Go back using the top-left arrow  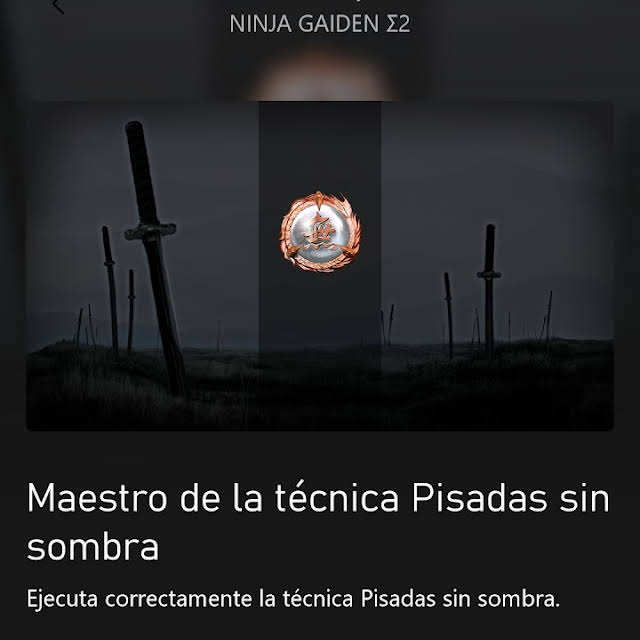(57, 6)
